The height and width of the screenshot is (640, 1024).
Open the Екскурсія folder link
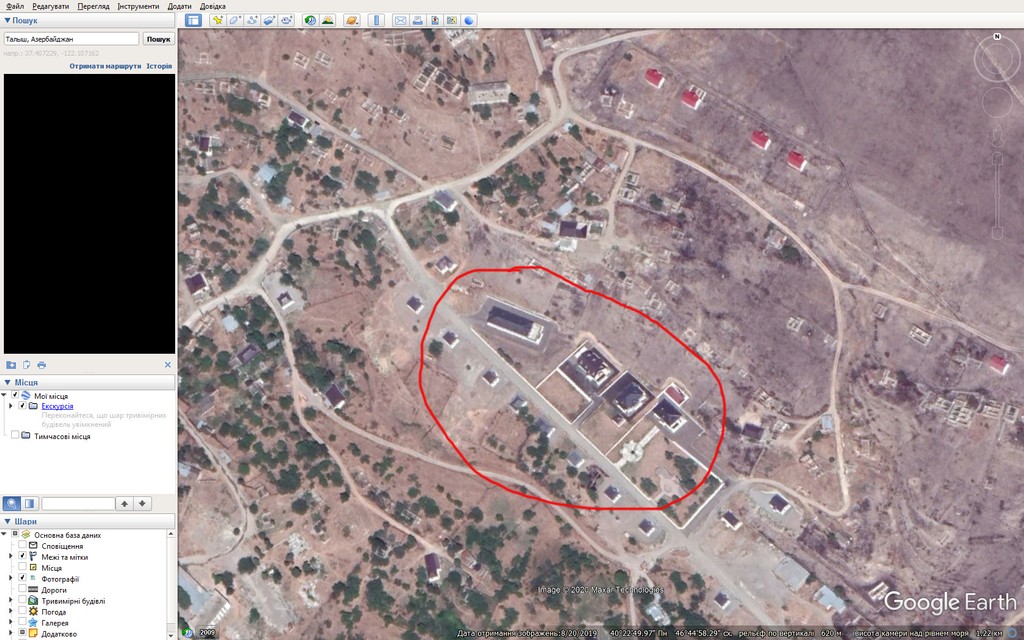57,406
